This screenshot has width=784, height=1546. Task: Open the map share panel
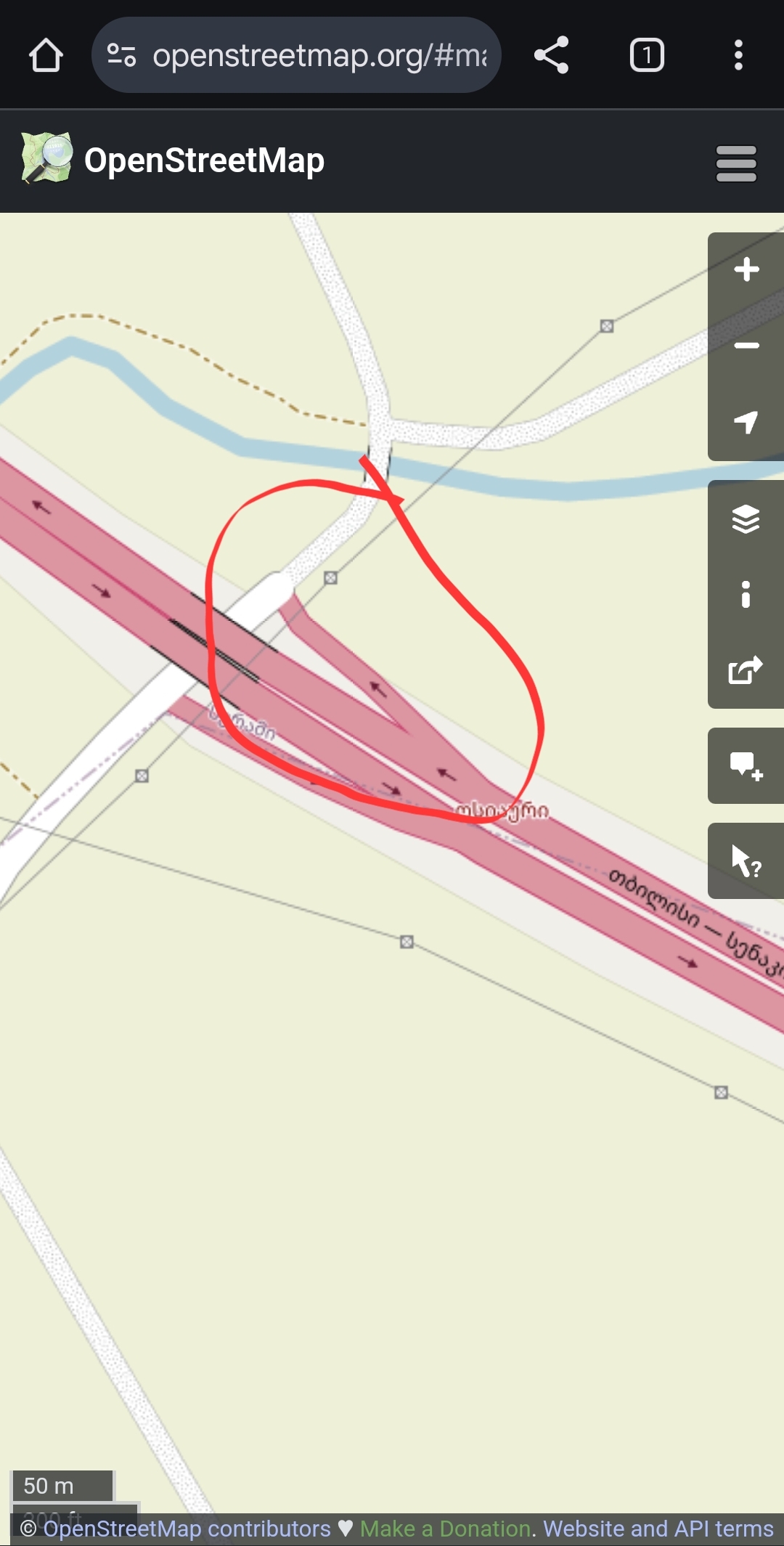pos(746,670)
